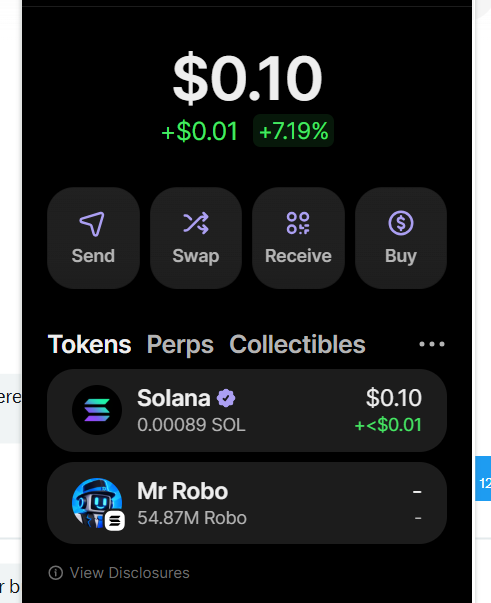
Task: Open the Mr Robo token row
Action: [247, 503]
